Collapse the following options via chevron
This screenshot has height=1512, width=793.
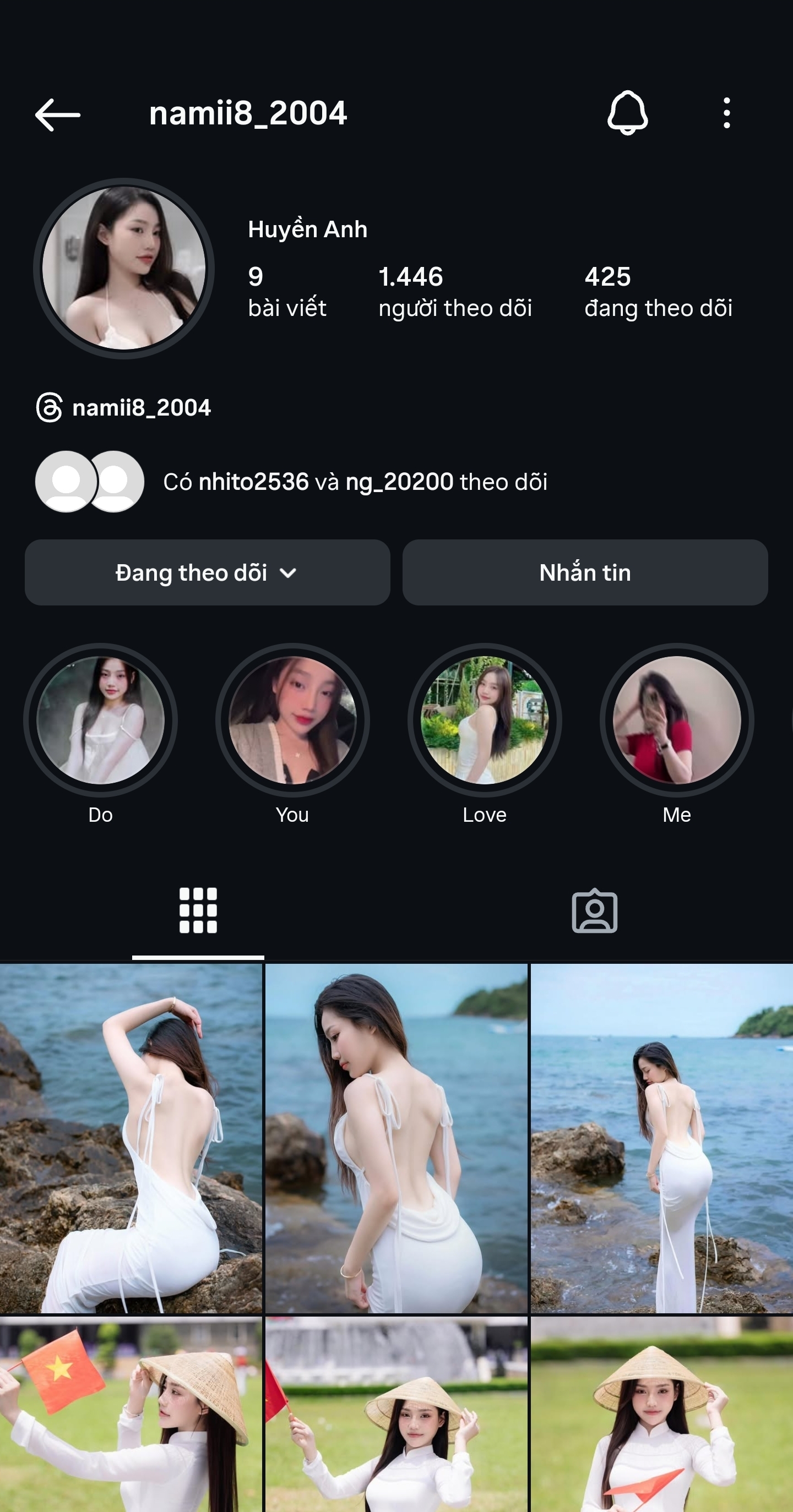[x=289, y=574]
